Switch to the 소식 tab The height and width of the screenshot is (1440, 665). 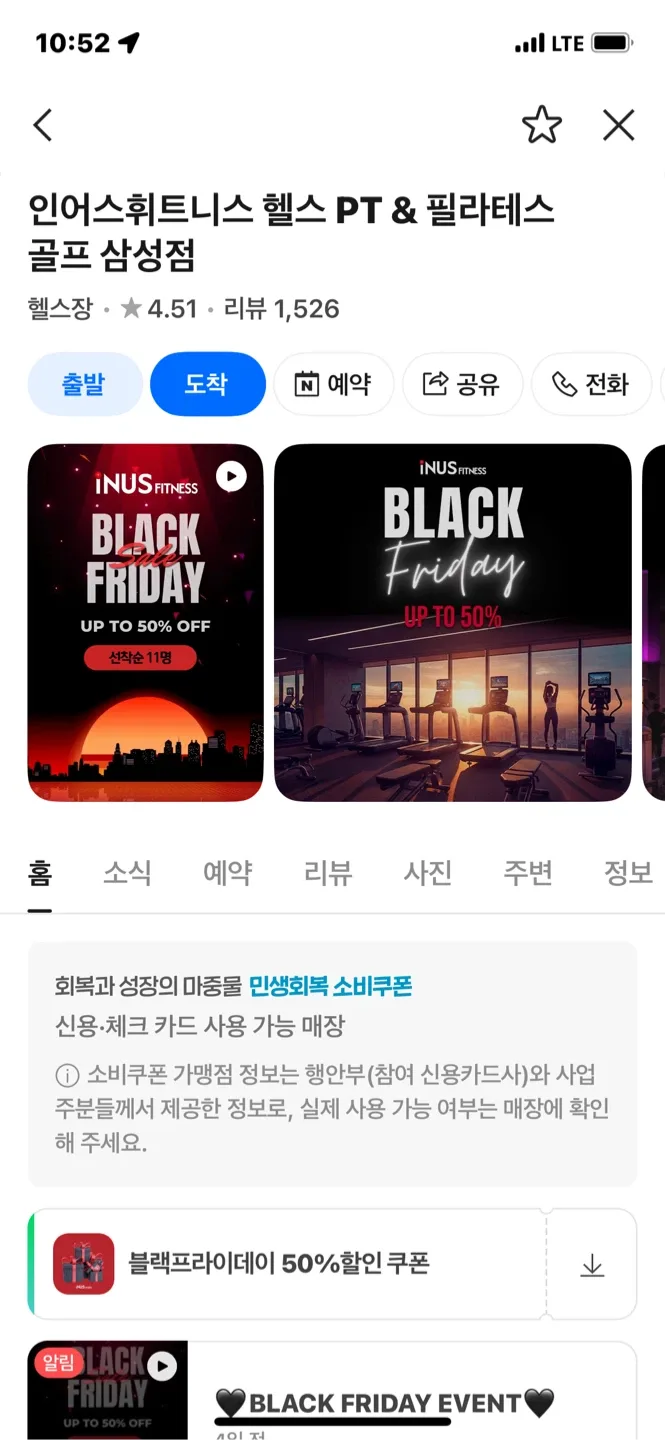[x=128, y=872]
